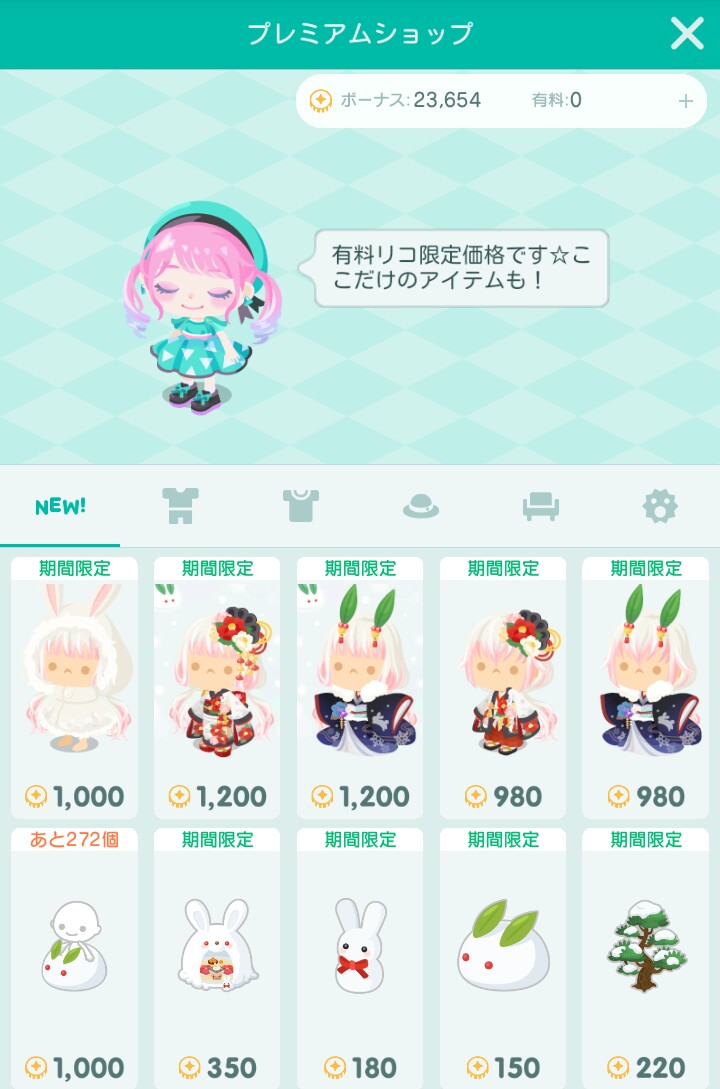
Task: Select the NEW! tab
Action: (60, 507)
